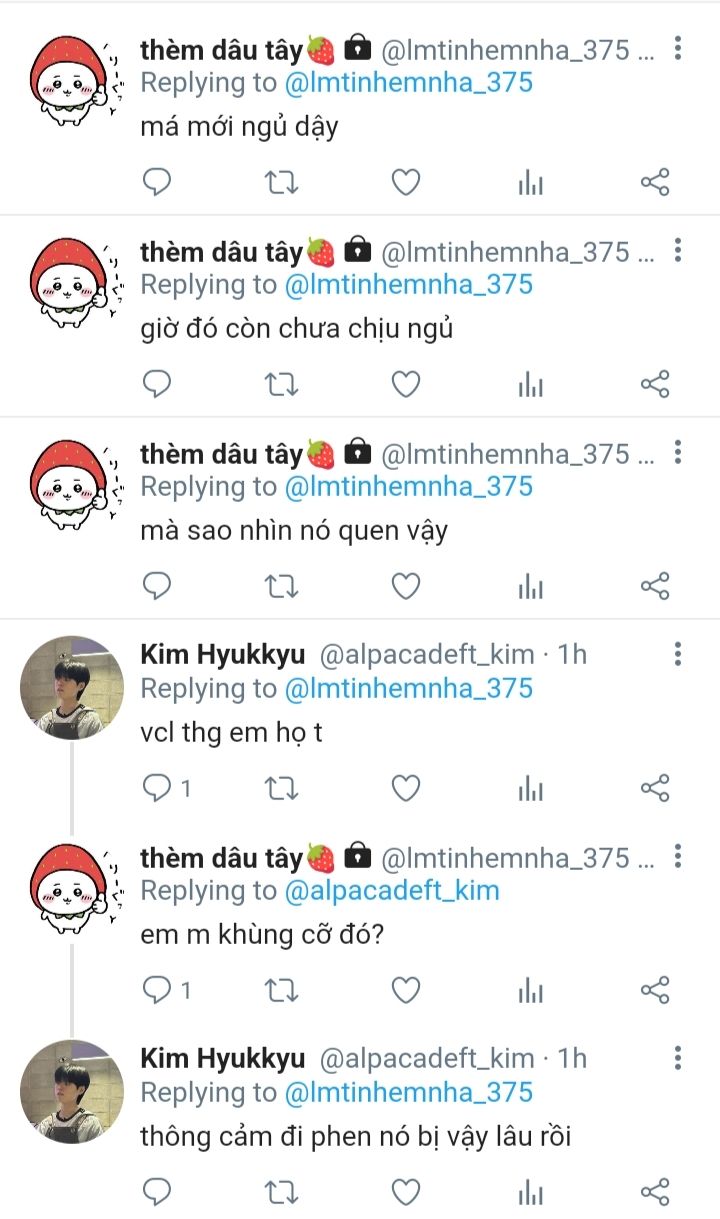
Task: Open overflow menu on "em m khùng cỡ đó?"
Action: click(x=678, y=856)
